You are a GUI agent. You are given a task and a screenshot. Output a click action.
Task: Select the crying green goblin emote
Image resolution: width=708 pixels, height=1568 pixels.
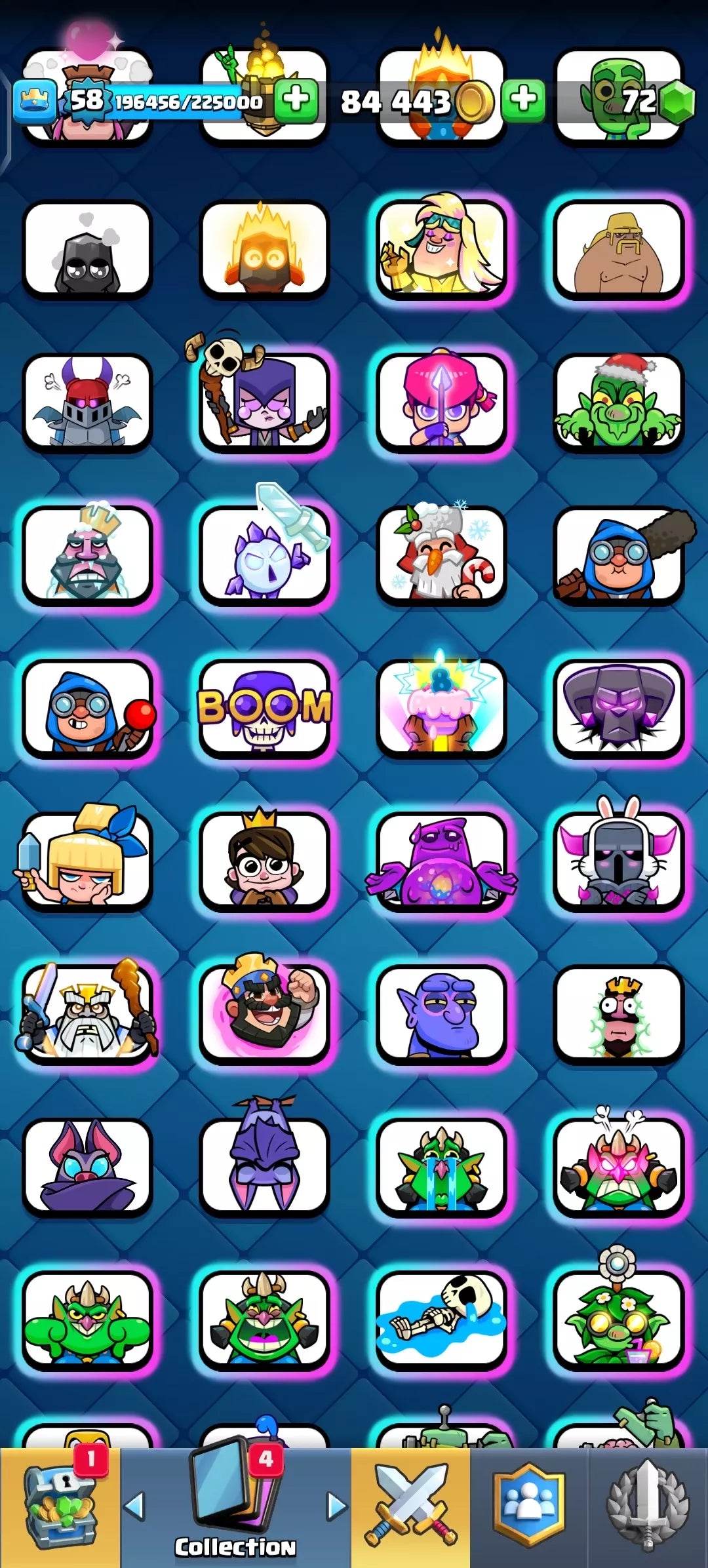click(441, 1167)
